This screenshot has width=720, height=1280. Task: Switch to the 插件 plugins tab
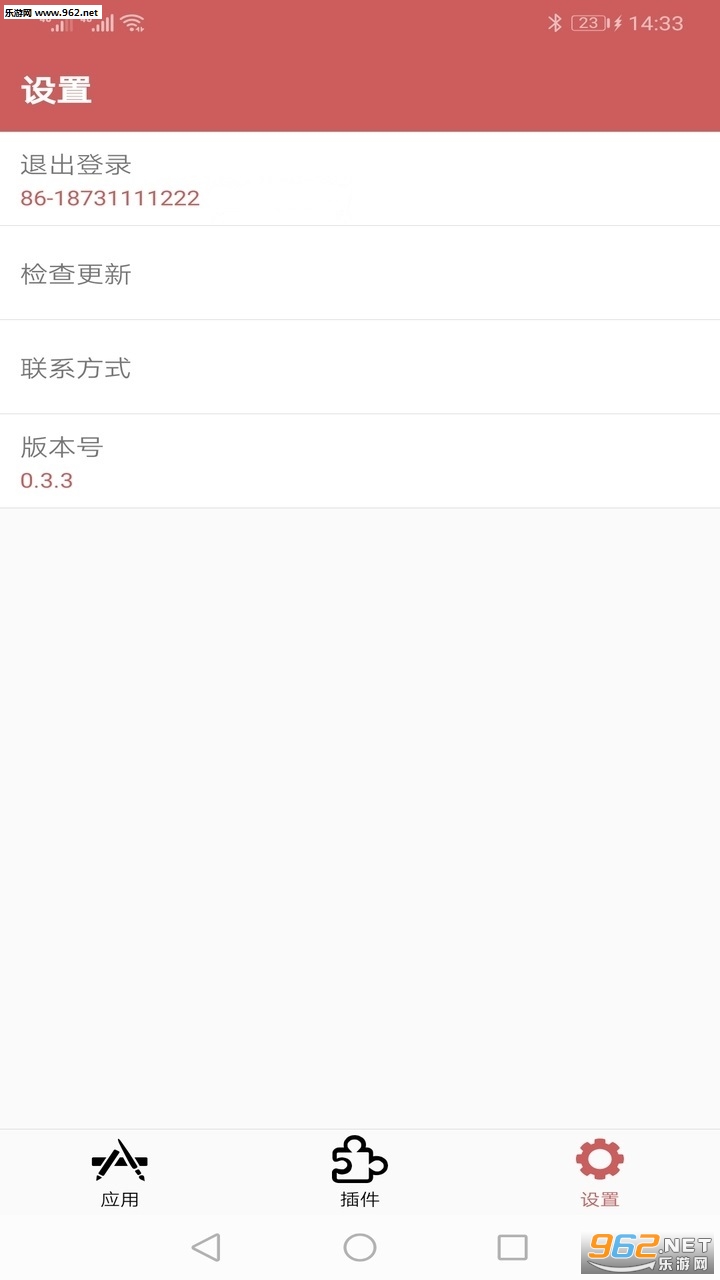point(360,1172)
